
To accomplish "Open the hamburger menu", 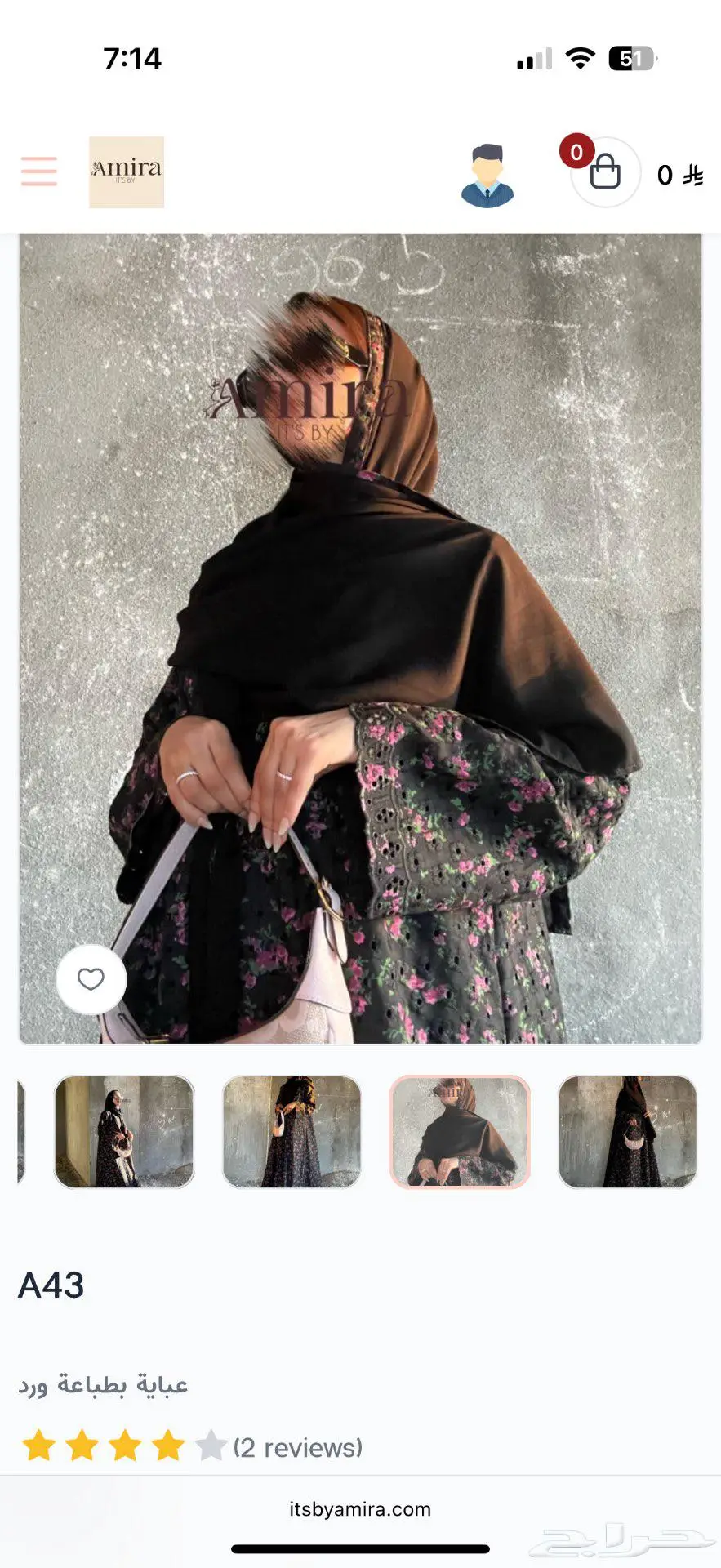I will pyautogui.click(x=39, y=171).
